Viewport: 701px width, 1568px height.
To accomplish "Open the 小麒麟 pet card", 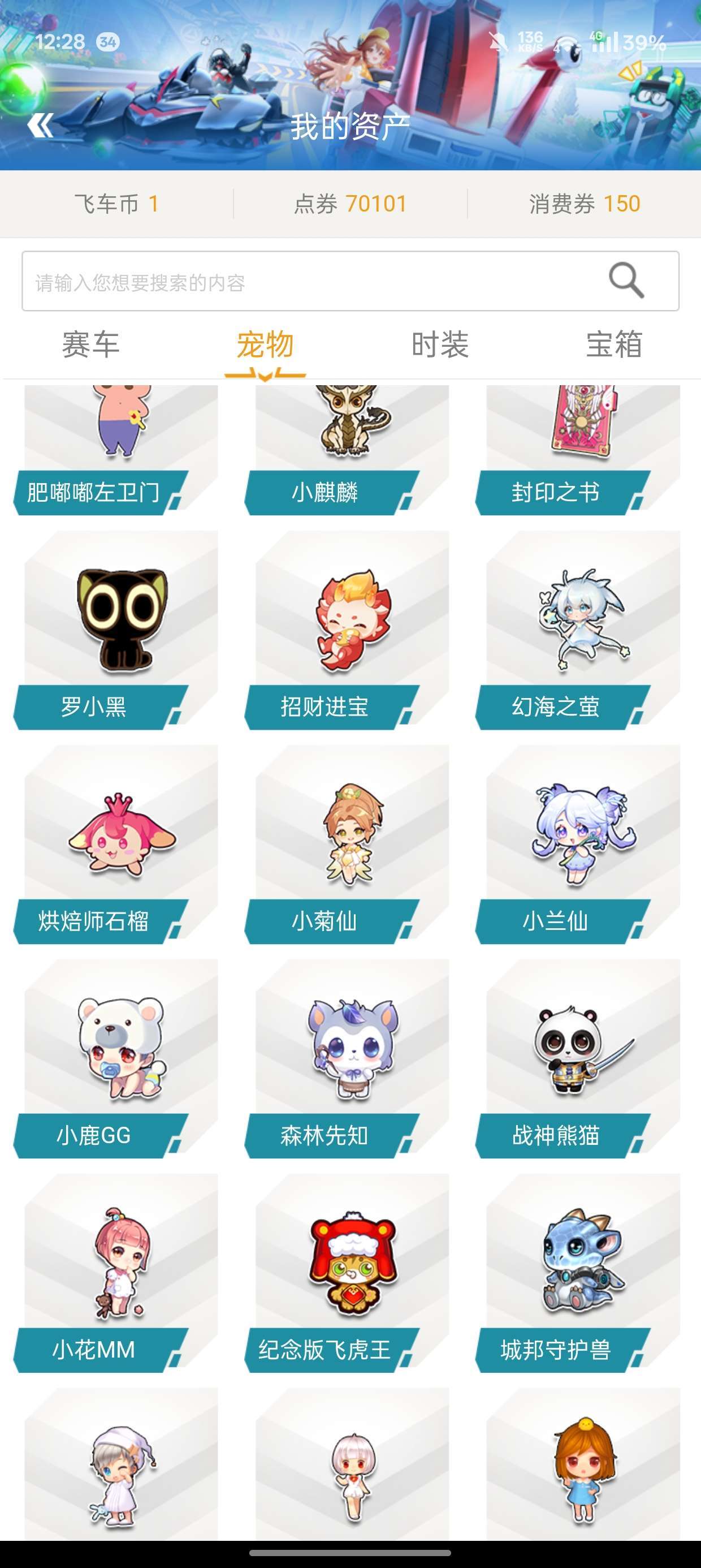I will point(347,450).
